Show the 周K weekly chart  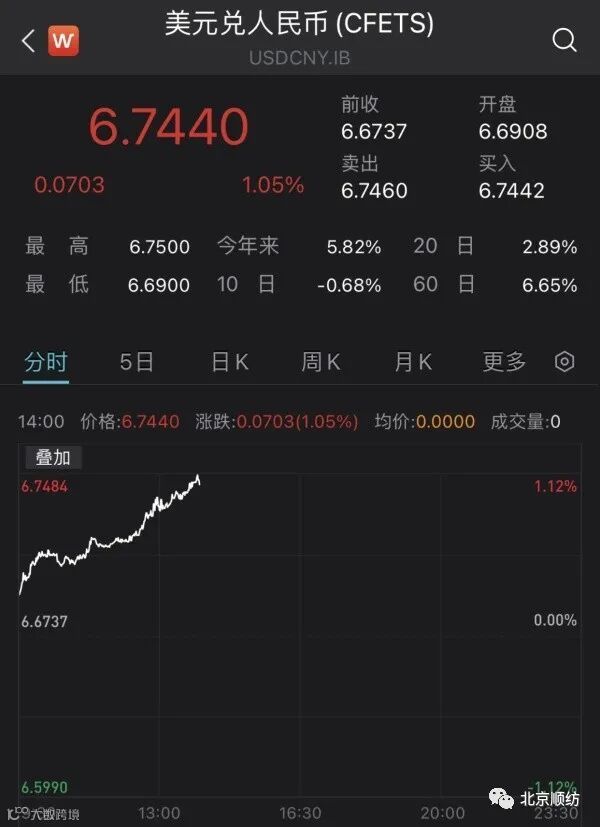[x=321, y=362]
